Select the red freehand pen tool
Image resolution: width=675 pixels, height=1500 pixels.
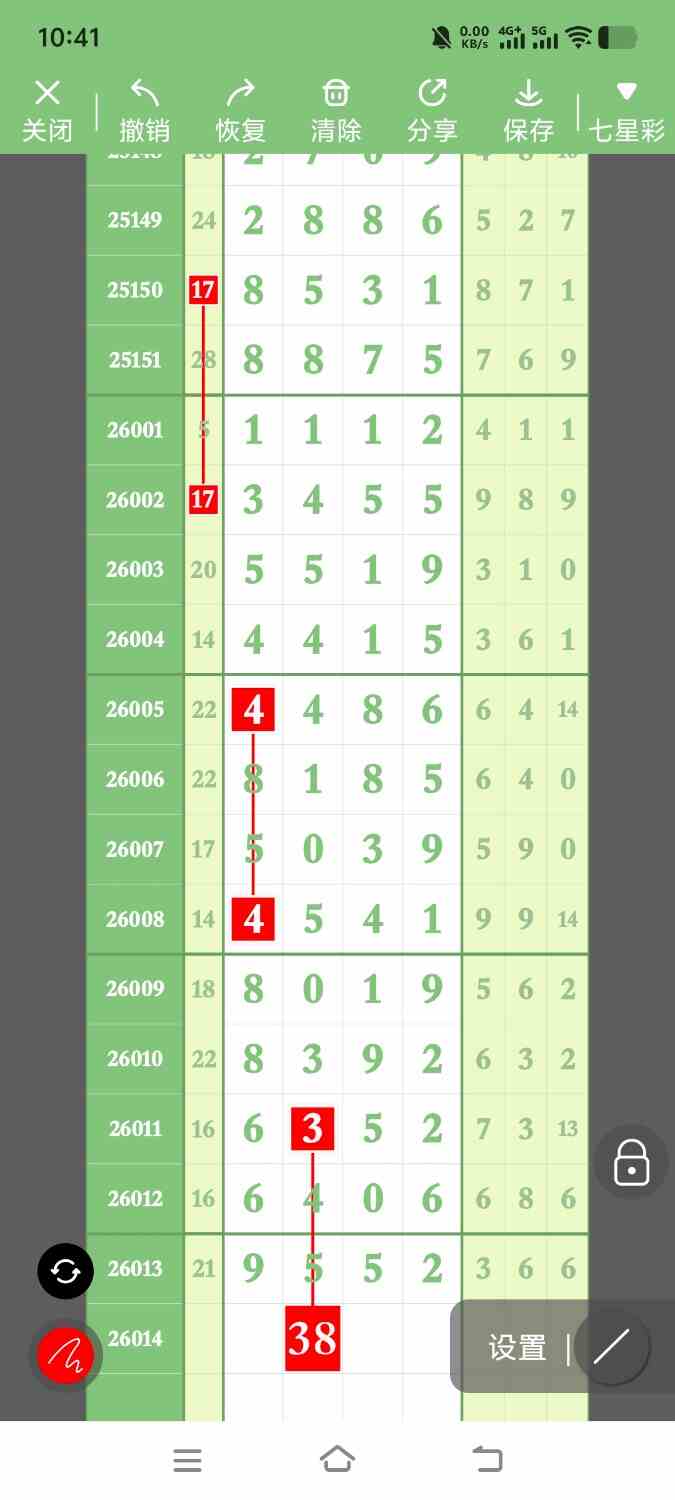tap(65, 1355)
